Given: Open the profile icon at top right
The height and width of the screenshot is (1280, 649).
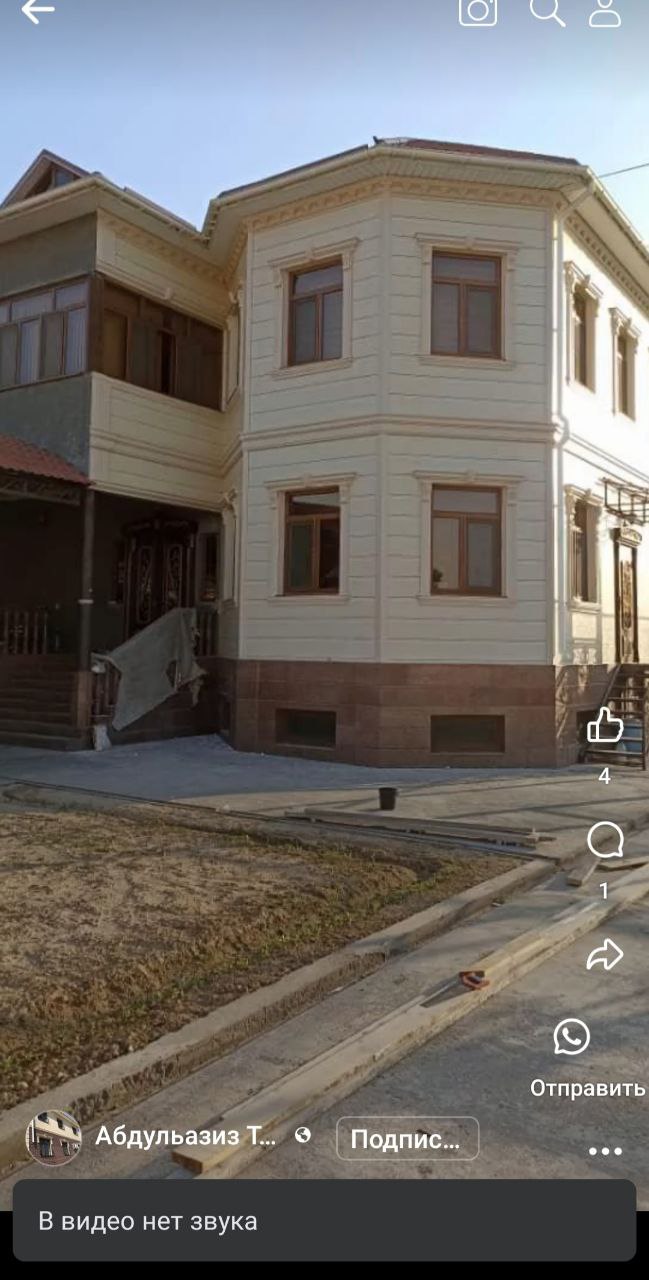Looking at the screenshot, I should (x=605, y=10).
